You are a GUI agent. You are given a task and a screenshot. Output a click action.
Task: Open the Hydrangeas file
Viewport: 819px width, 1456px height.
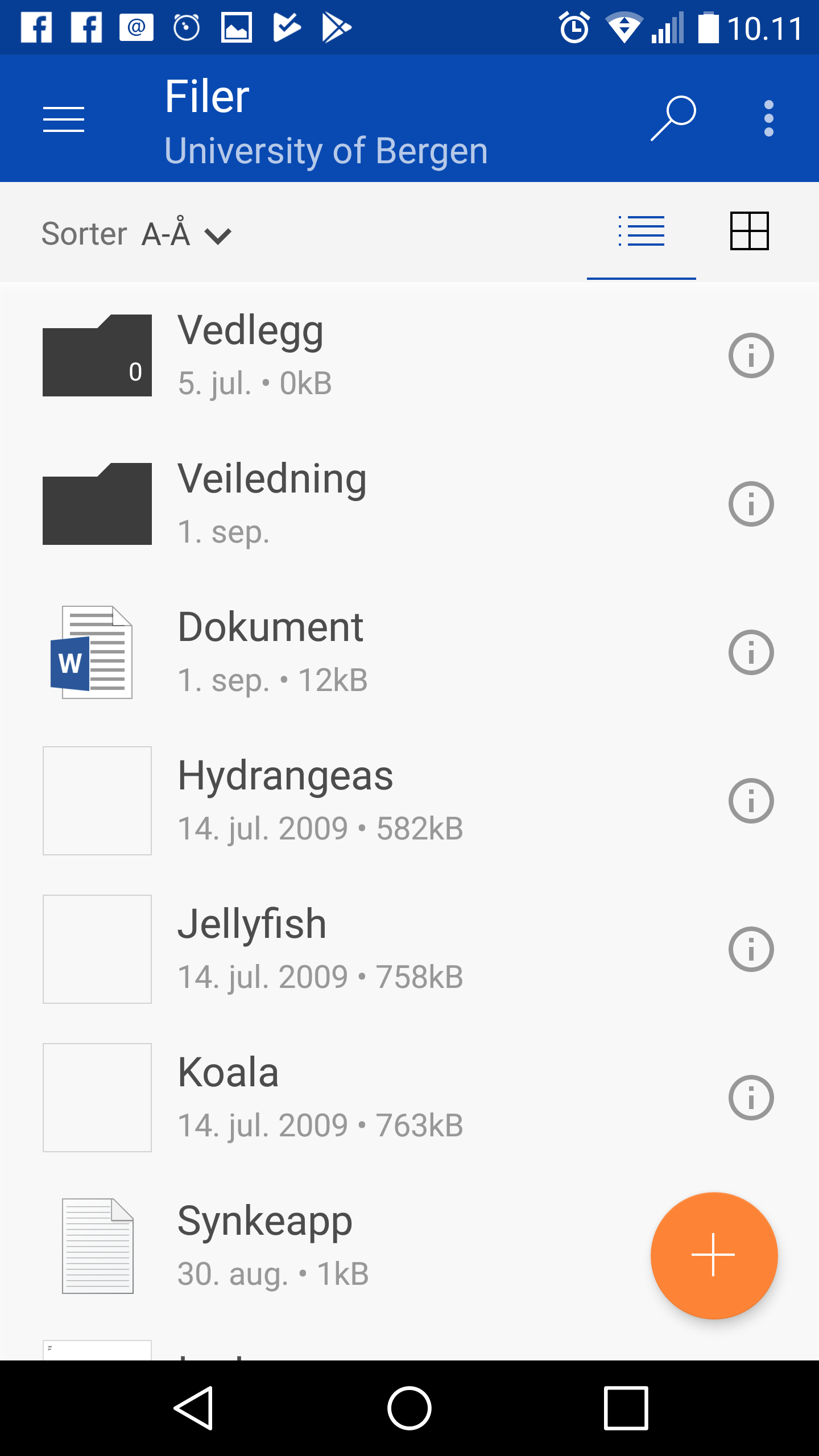284,800
